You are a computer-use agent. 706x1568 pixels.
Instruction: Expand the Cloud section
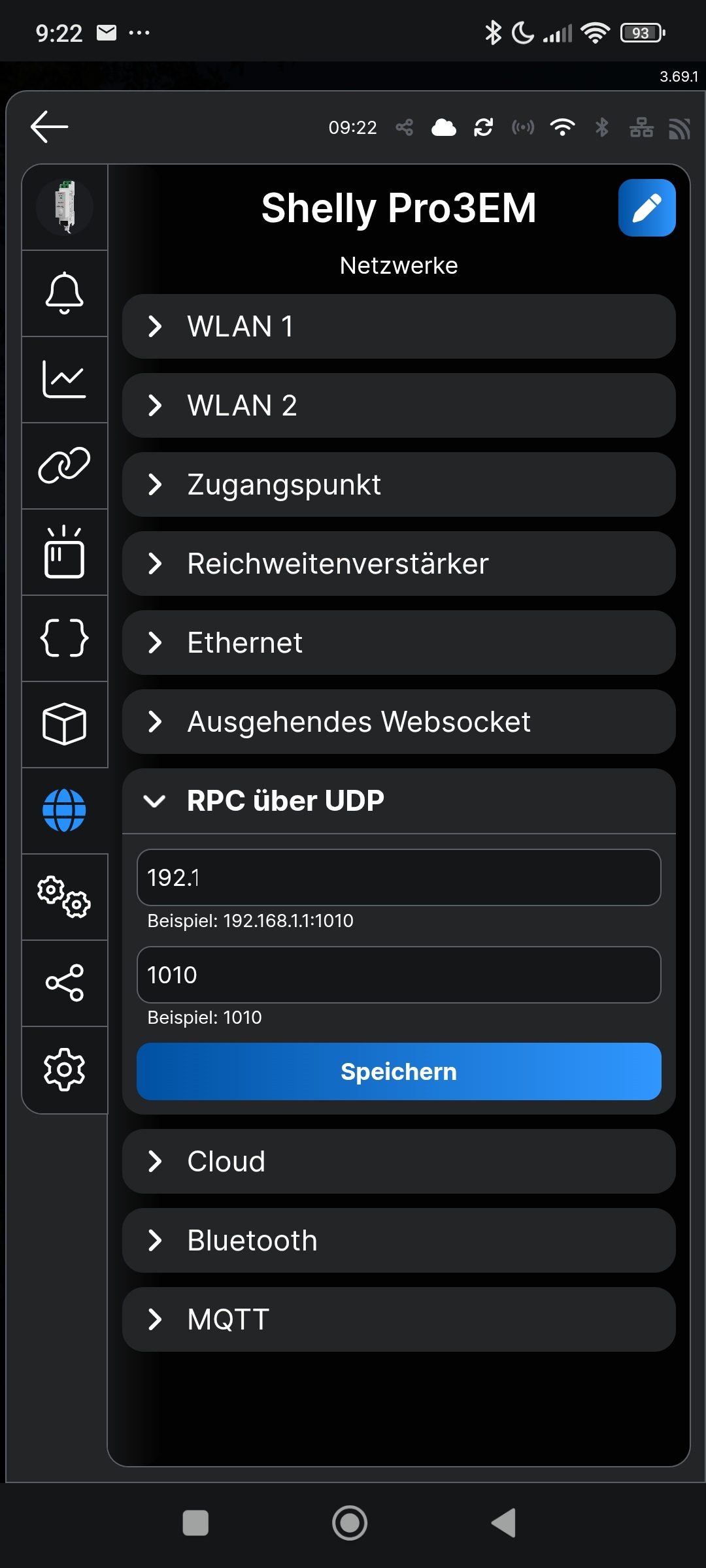click(x=399, y=1161)
